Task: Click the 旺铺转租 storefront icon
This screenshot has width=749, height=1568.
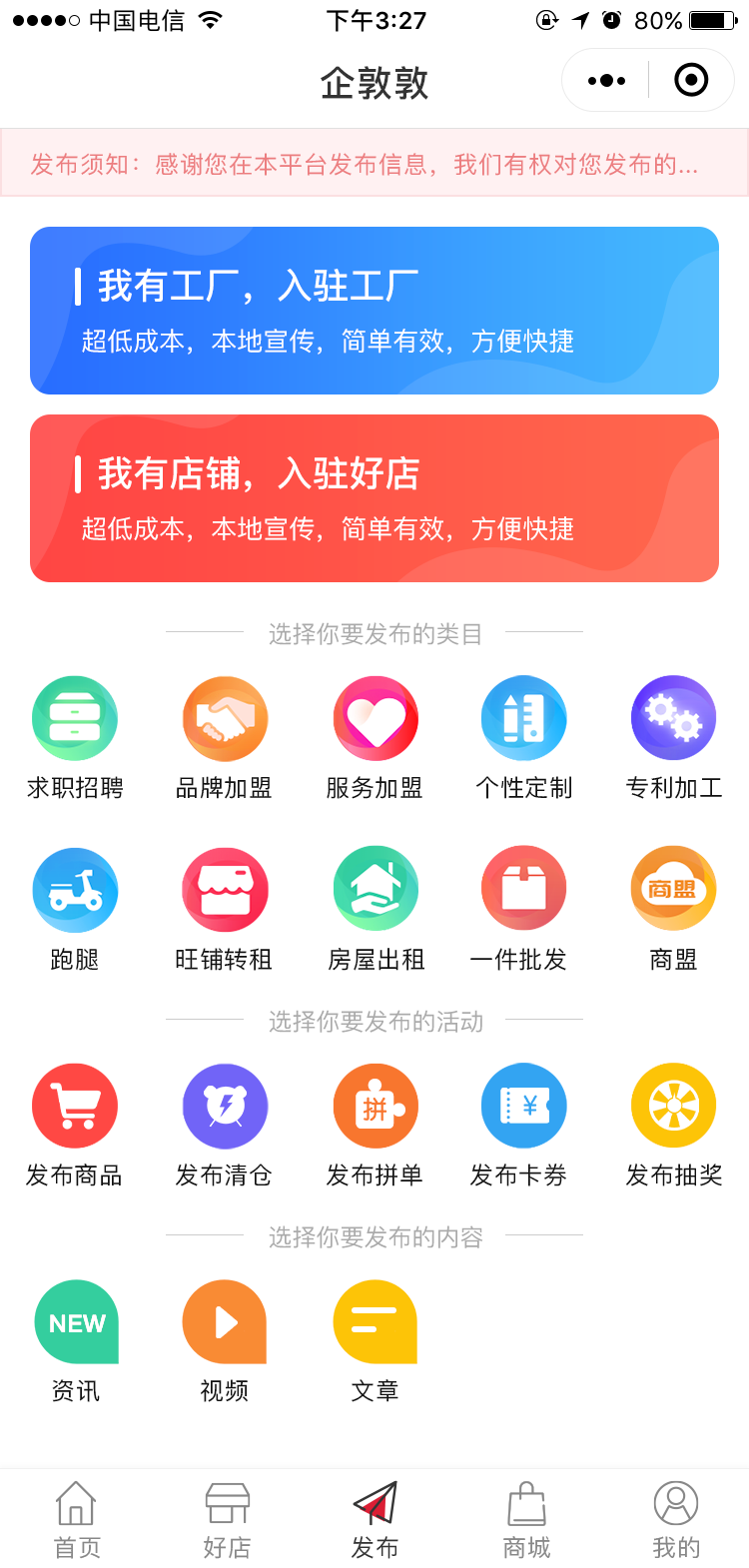Action: point(225,889)
